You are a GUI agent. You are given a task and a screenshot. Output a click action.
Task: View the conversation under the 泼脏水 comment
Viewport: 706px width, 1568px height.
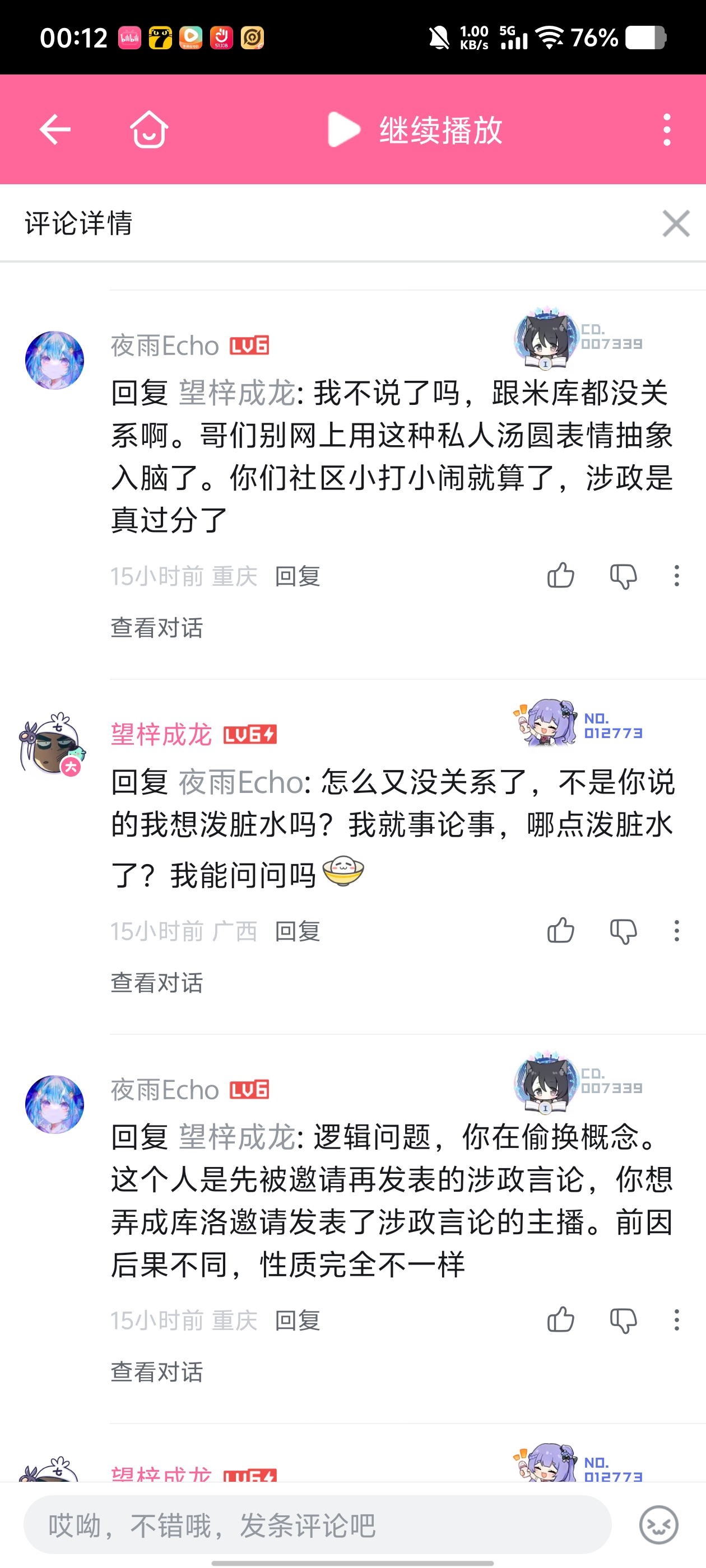pyautogui.click(x=156, y=982)
